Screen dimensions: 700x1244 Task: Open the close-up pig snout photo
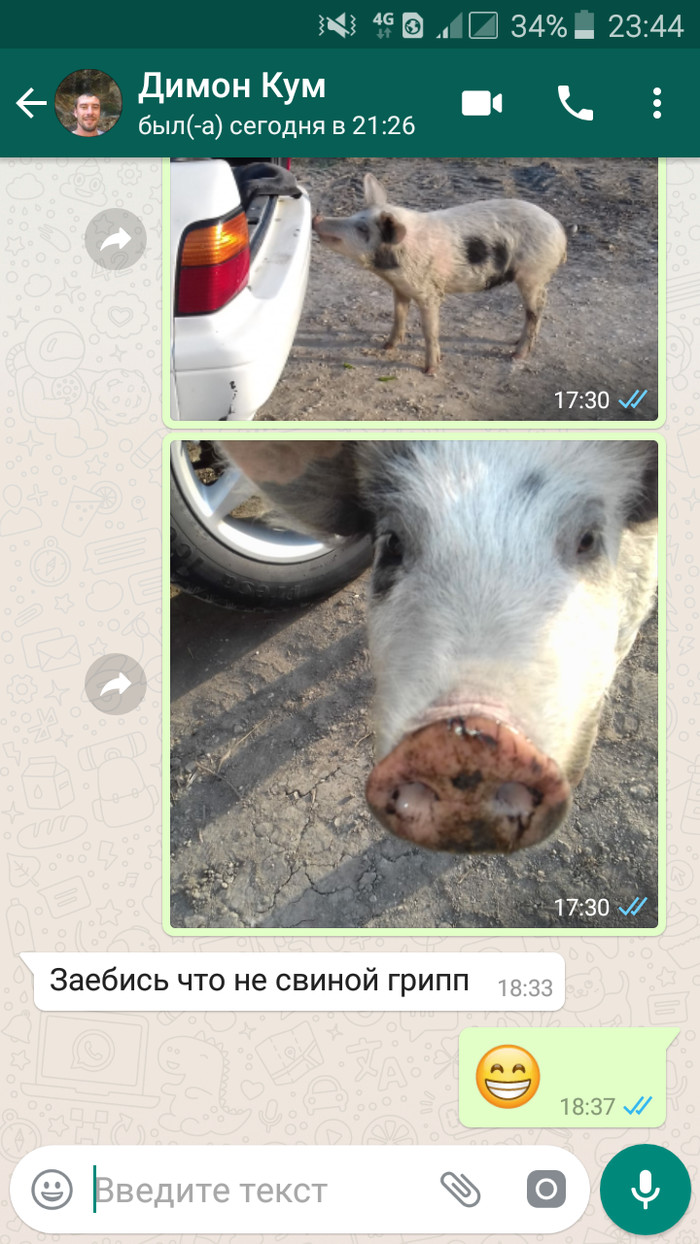tap(414, 684)
